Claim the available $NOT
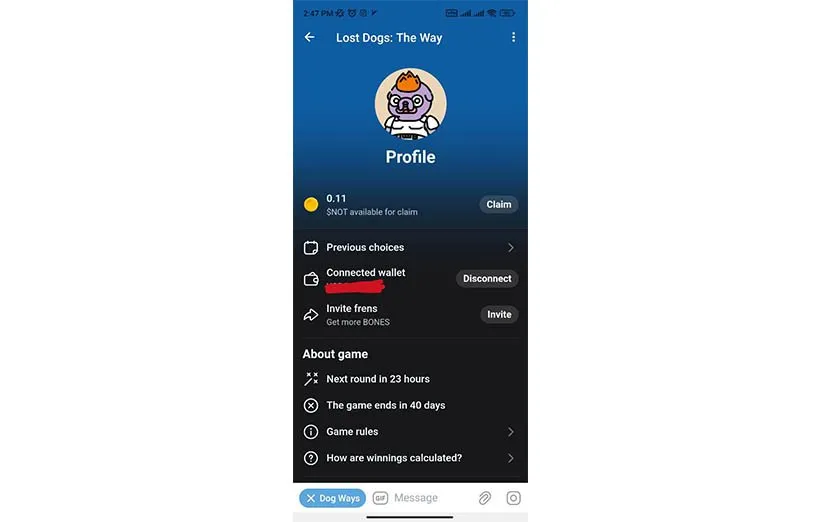 pos(498,204)
